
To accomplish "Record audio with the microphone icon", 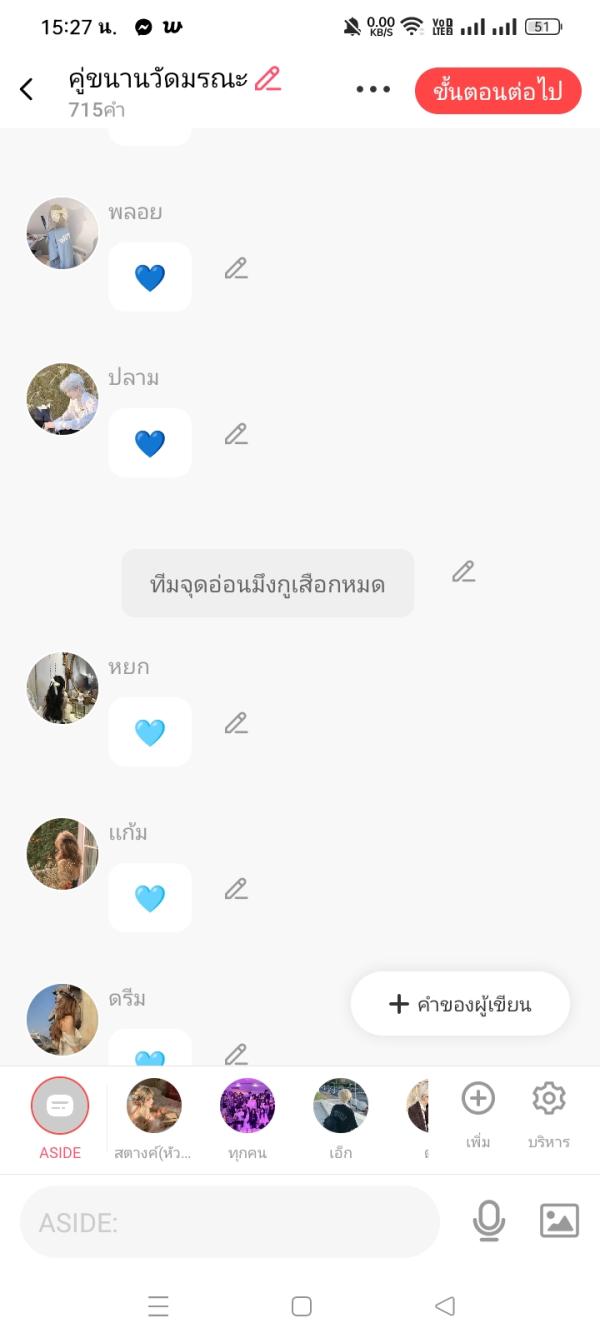I will pyautogui.click(x=489, y=1221).
